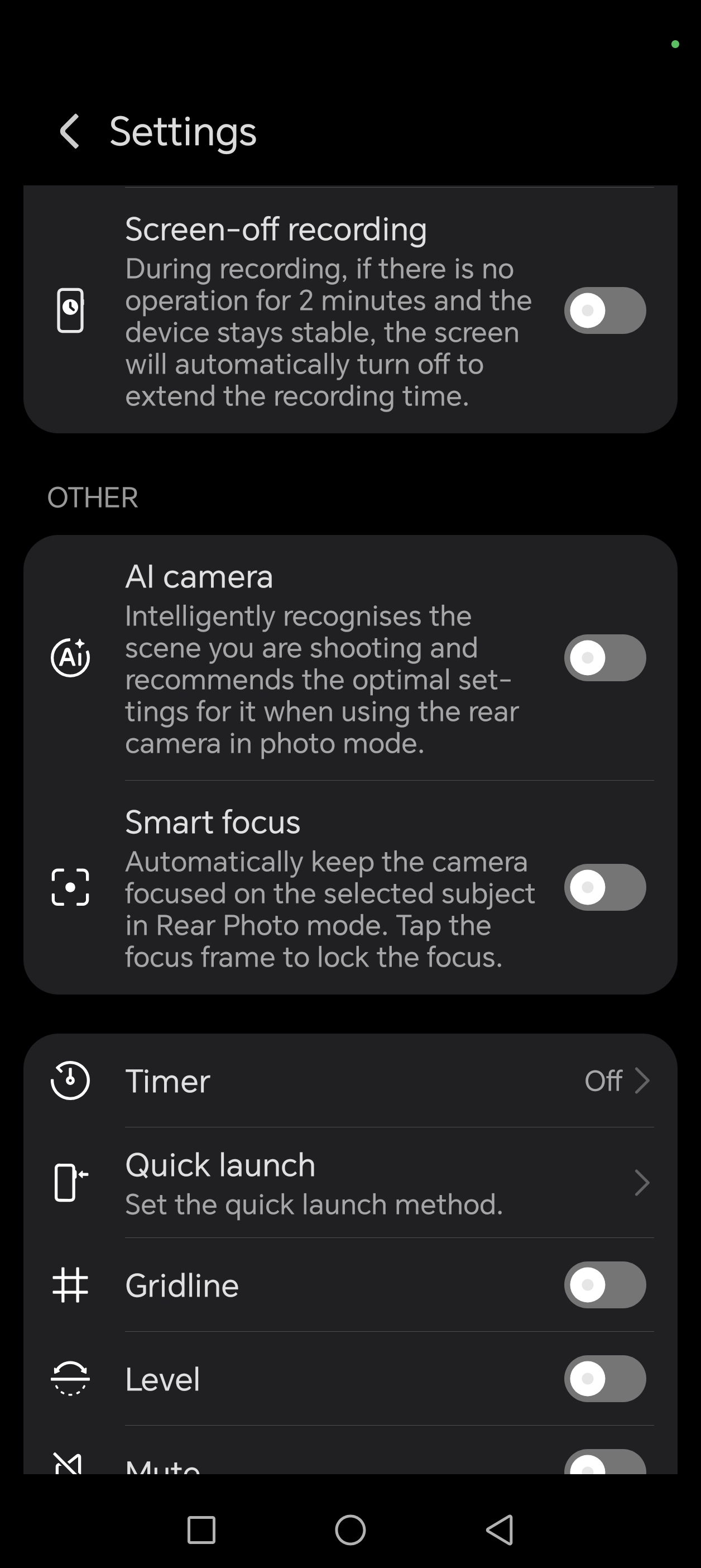Tap the system home button

(350, 1529)
